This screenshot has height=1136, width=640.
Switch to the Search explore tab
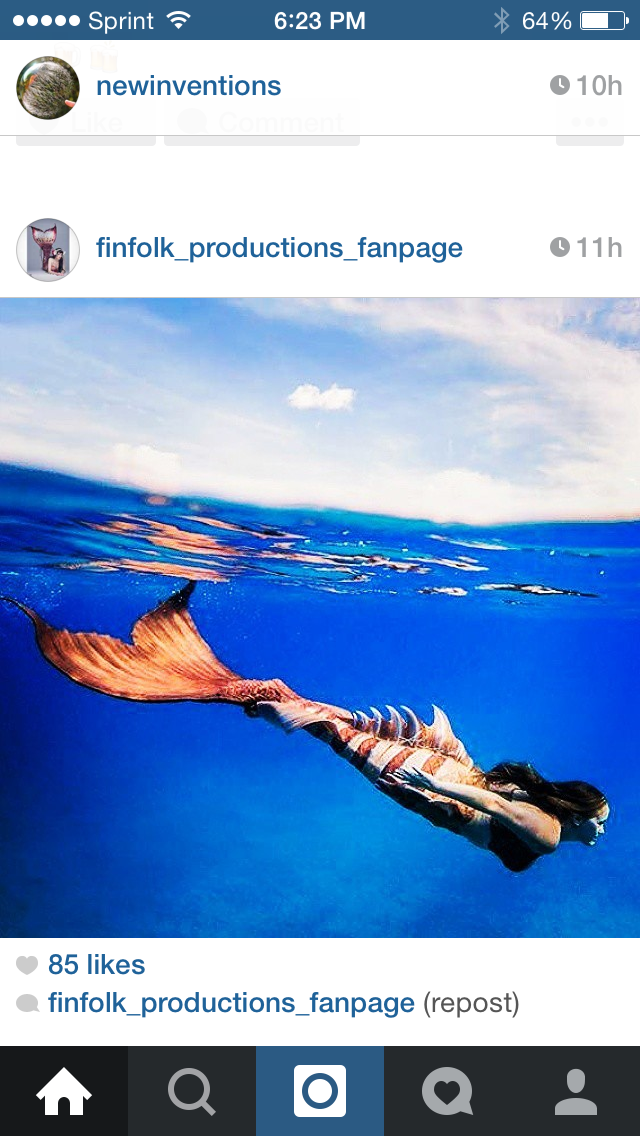click(192, 1091)
